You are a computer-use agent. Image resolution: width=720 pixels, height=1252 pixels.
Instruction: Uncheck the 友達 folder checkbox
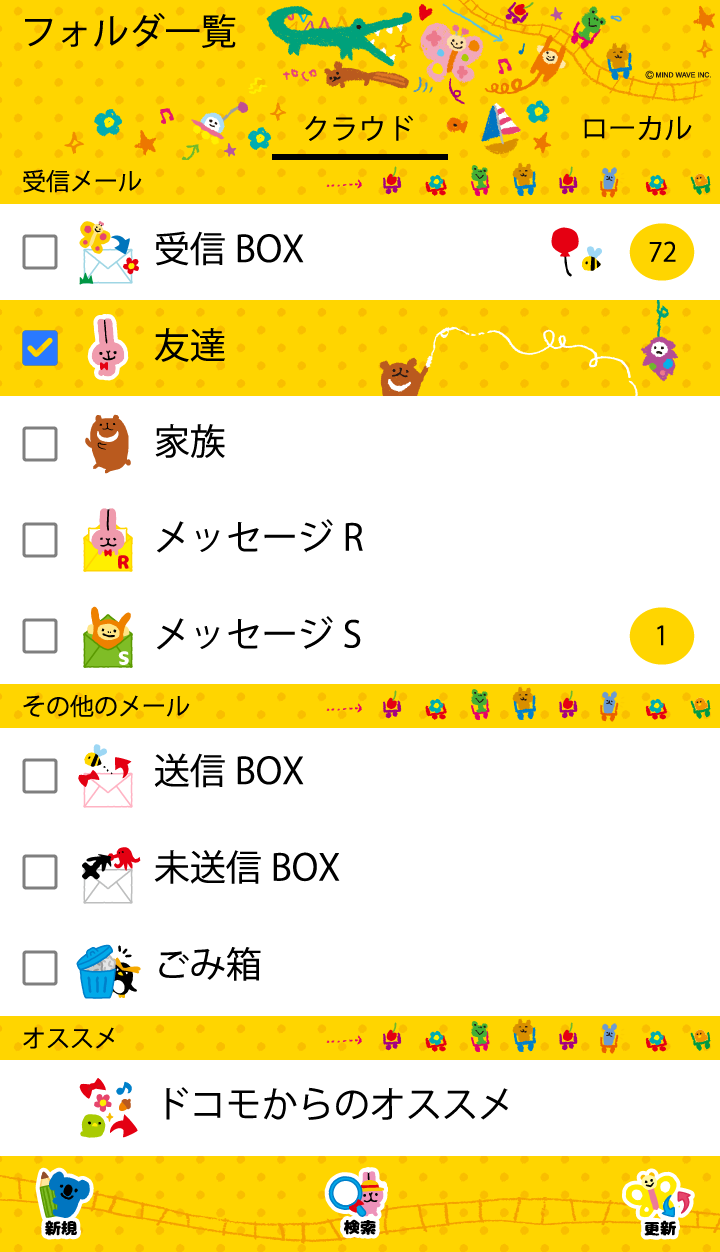pyautogui.click(x=40, y=348)
